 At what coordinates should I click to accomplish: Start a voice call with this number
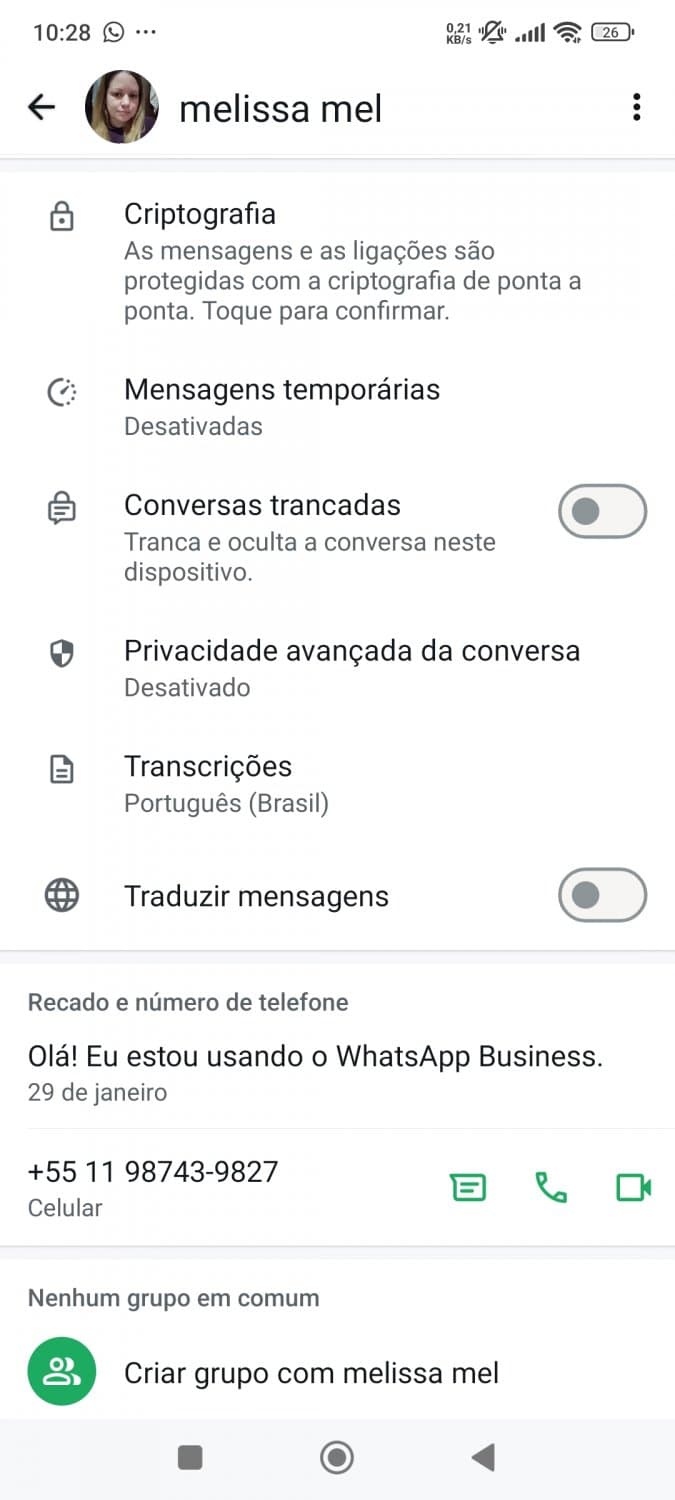(551, 1188)
